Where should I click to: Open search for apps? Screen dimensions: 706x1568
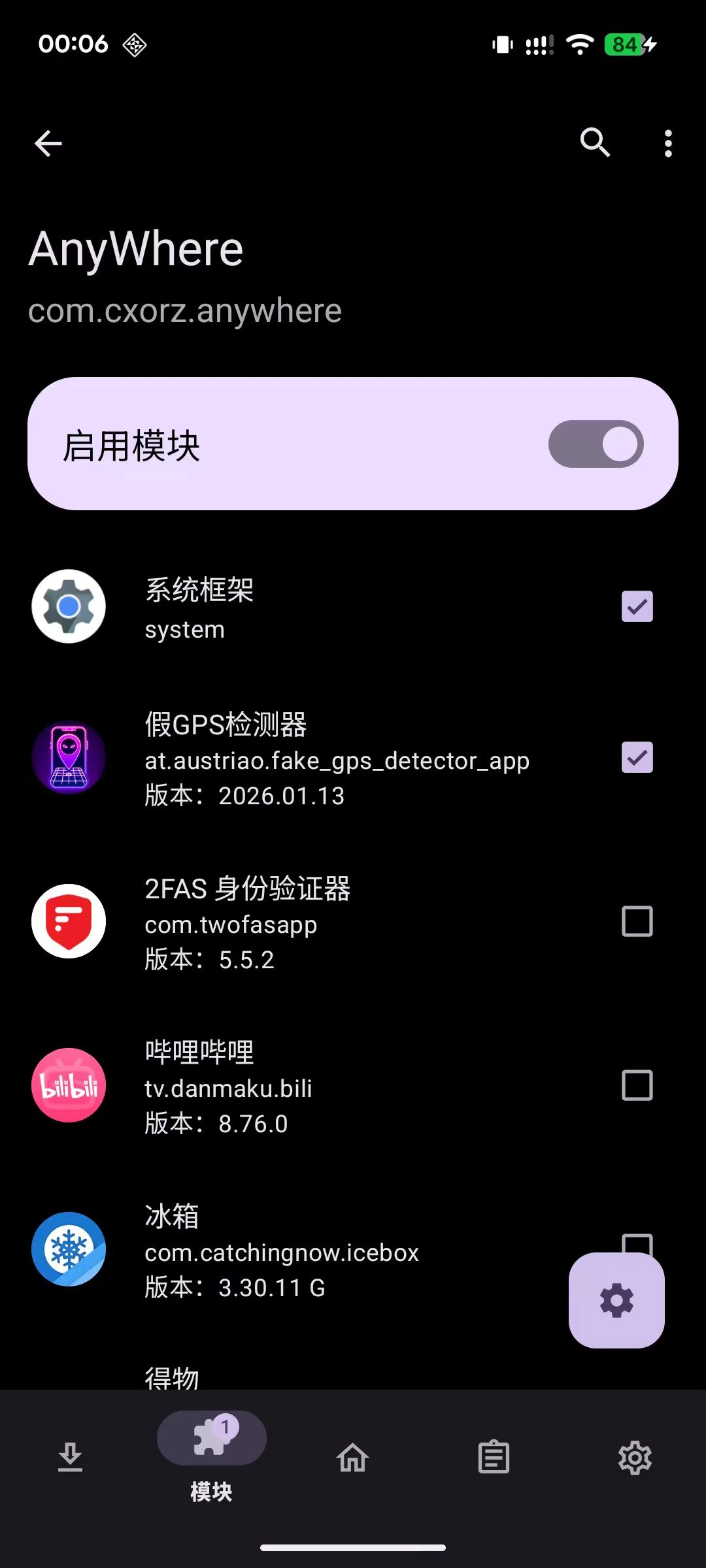click(x=595, y=142)
